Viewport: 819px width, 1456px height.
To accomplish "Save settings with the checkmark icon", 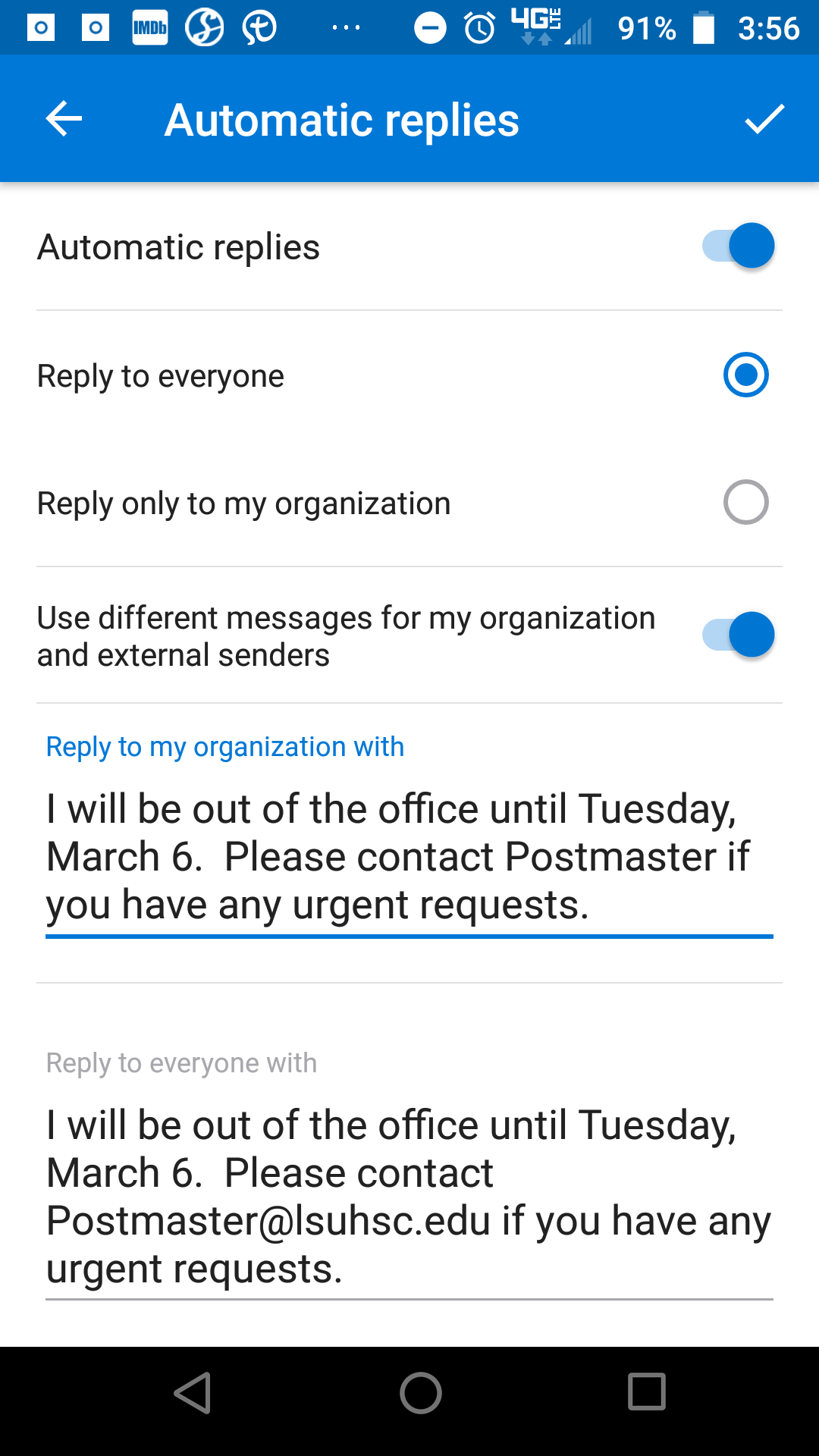I will (x=764, y=119).
